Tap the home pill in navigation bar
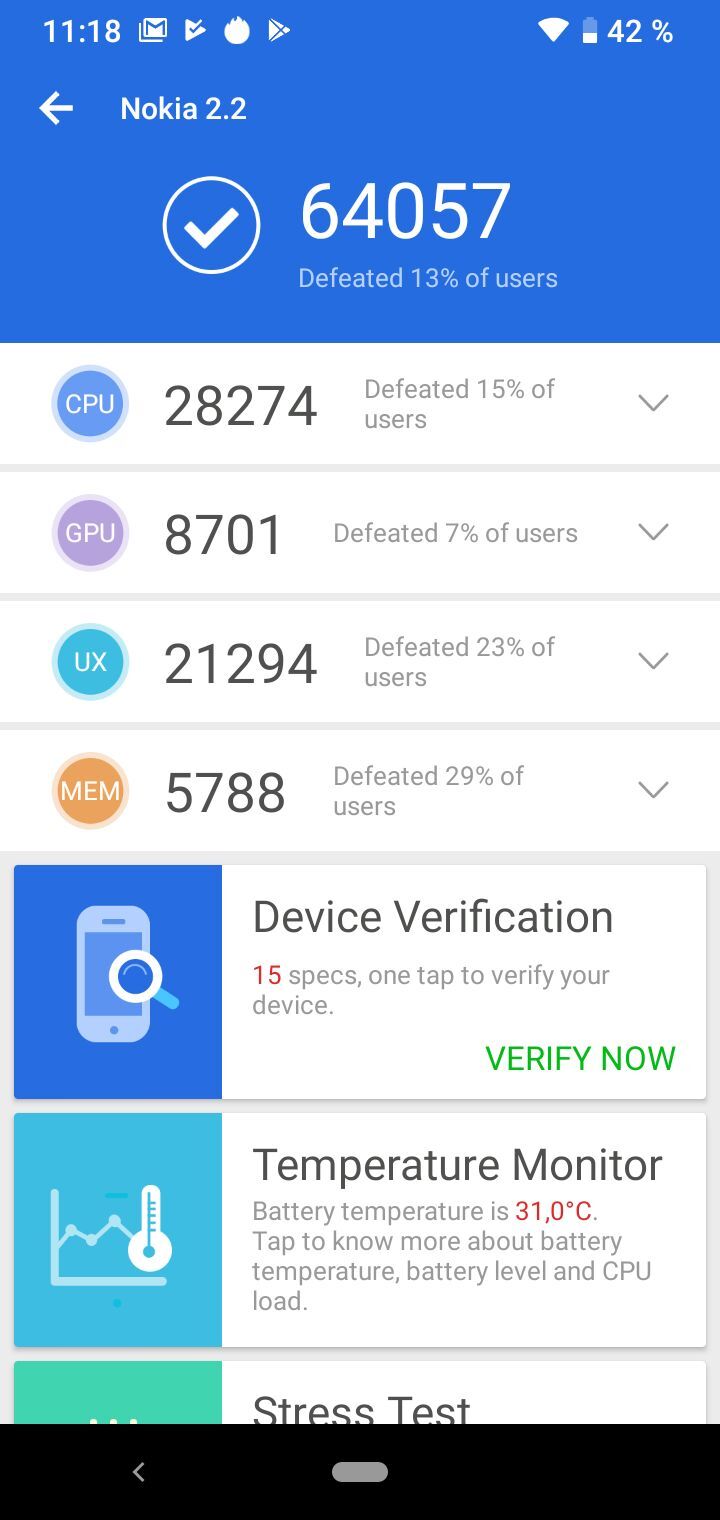 tap(360, 1471)
